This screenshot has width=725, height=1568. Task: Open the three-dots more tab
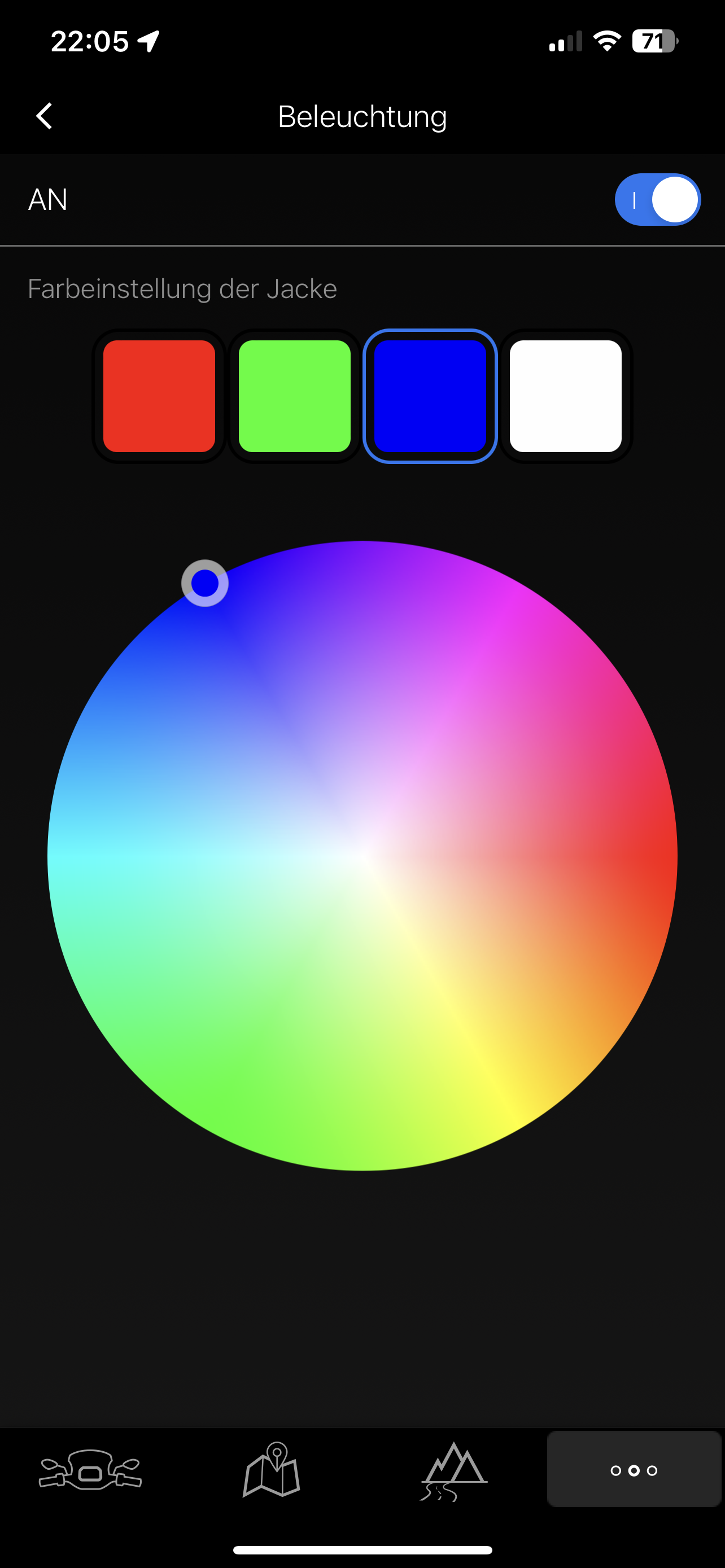click(x=634, y=1469)
